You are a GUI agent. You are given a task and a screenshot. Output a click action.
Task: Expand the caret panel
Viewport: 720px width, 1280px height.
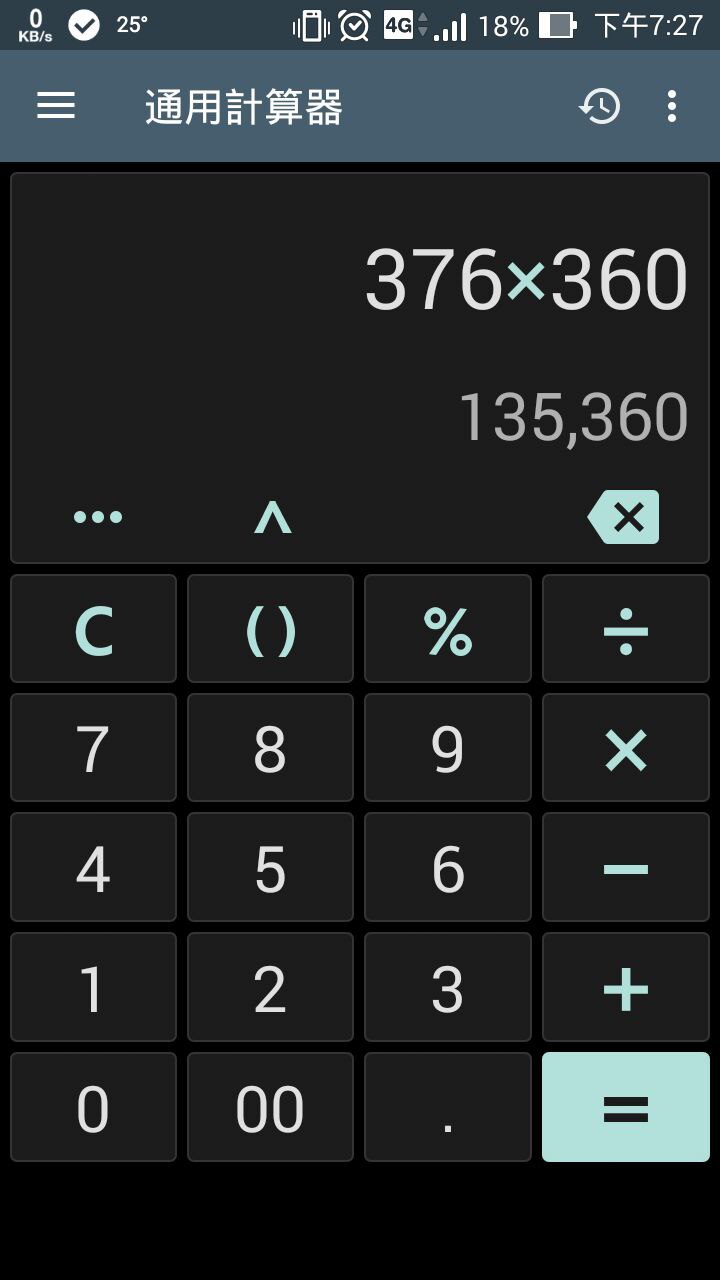point(272,517)
